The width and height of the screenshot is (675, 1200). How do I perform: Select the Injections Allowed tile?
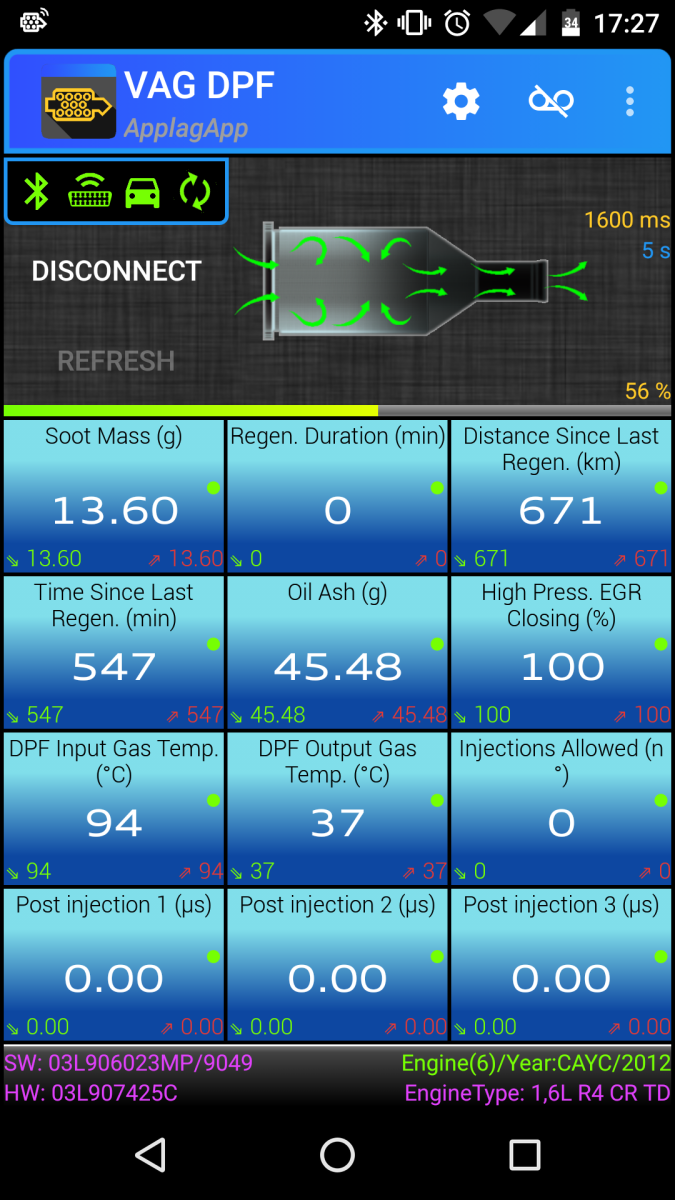coord(561,808)
